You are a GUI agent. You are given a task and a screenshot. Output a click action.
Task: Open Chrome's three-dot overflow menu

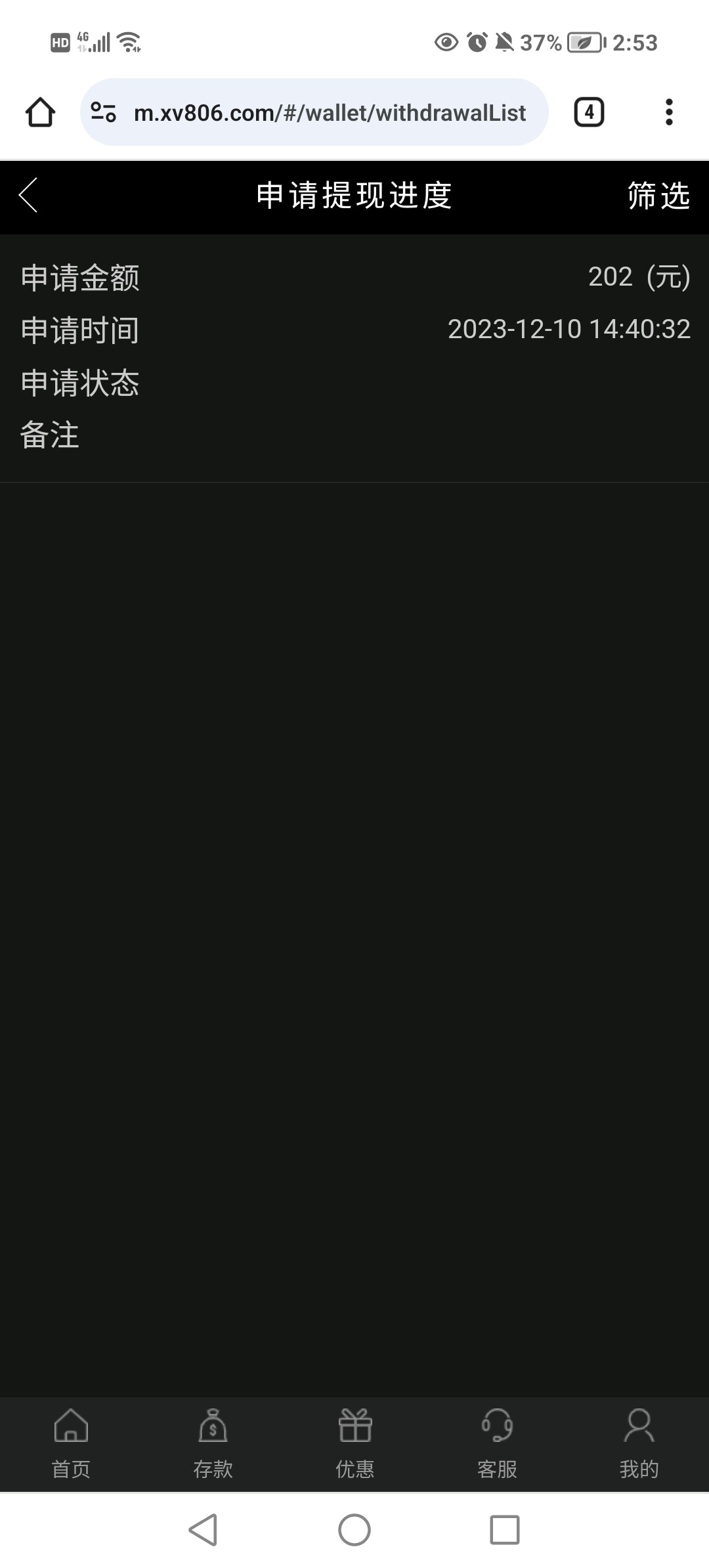pyautogui.click(x=668, y=112)
